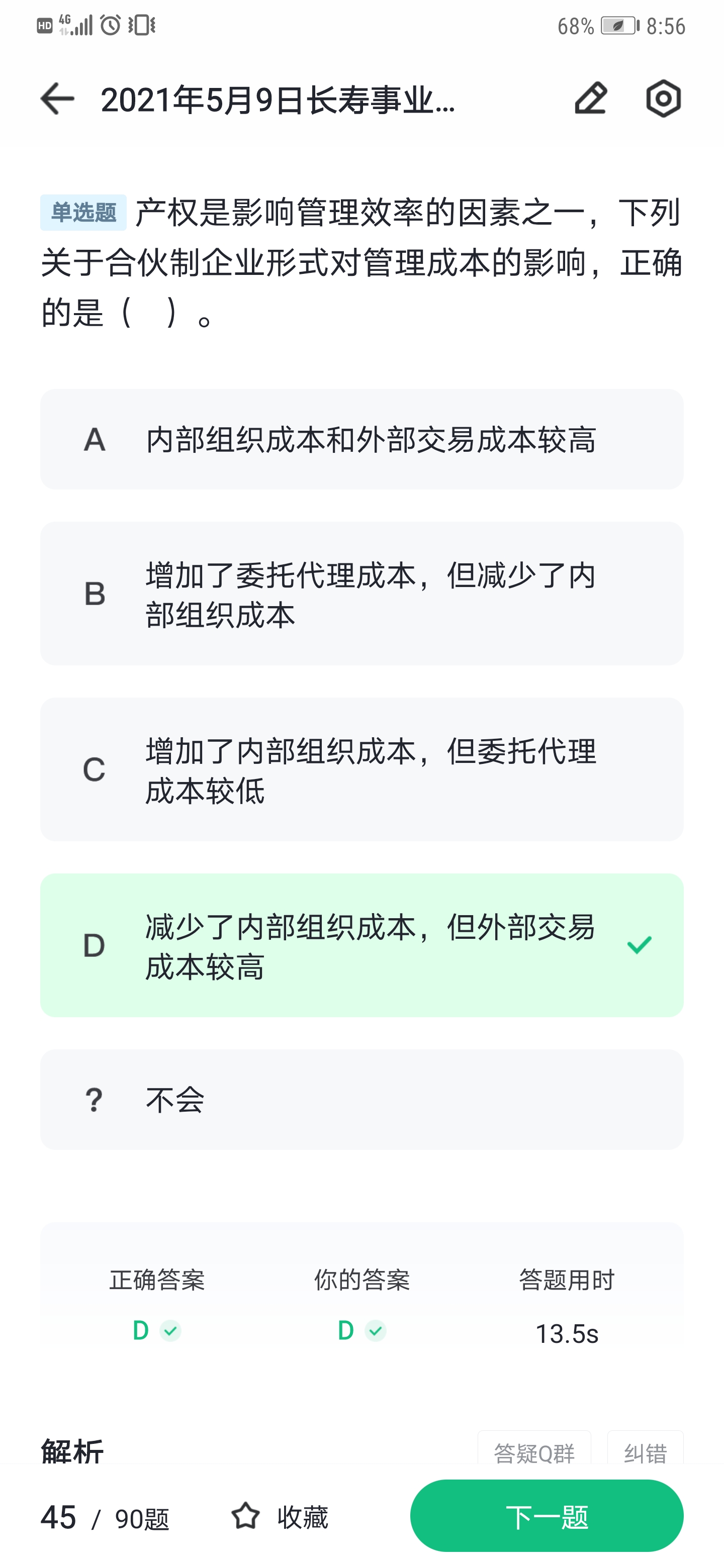Open the 答疑Q群 button
The image size is (724, 1568).
[x=534, y=1452]
